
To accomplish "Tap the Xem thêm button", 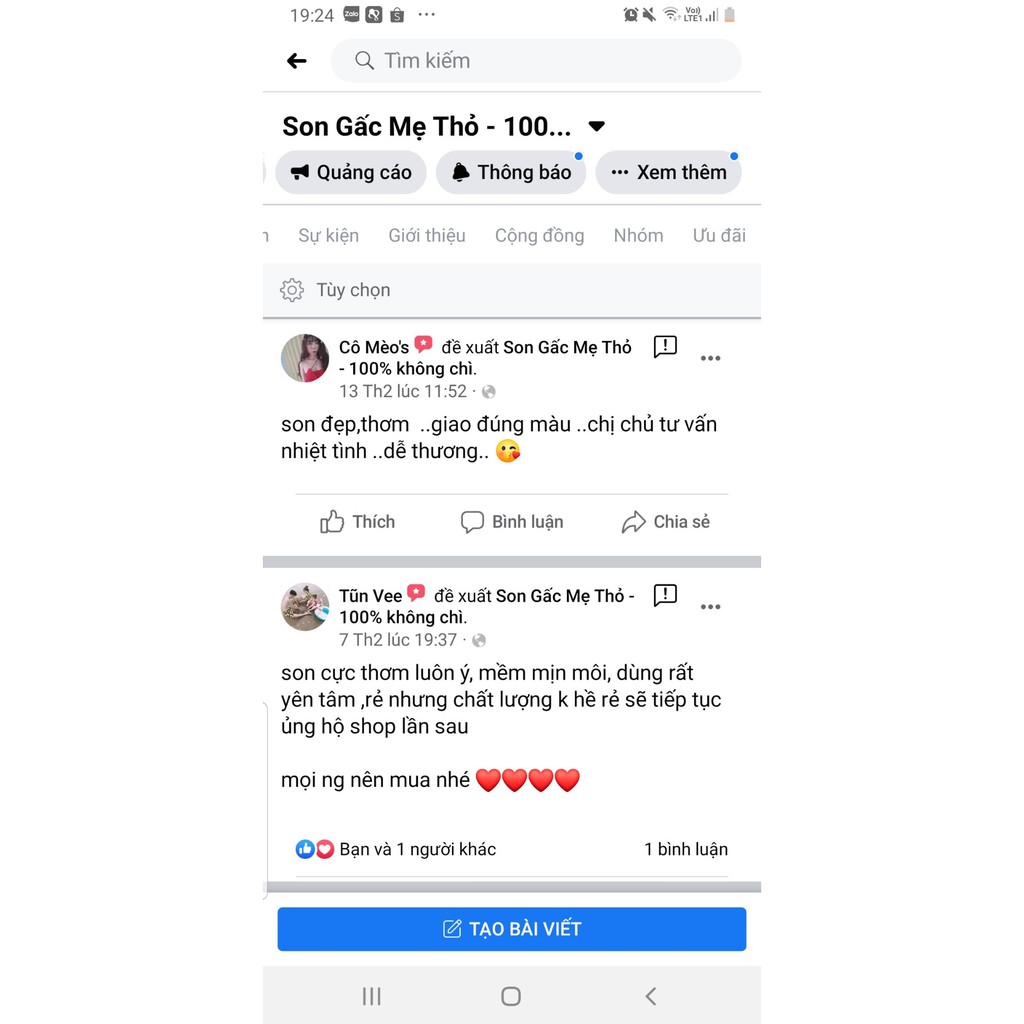I will coord(668,172).
